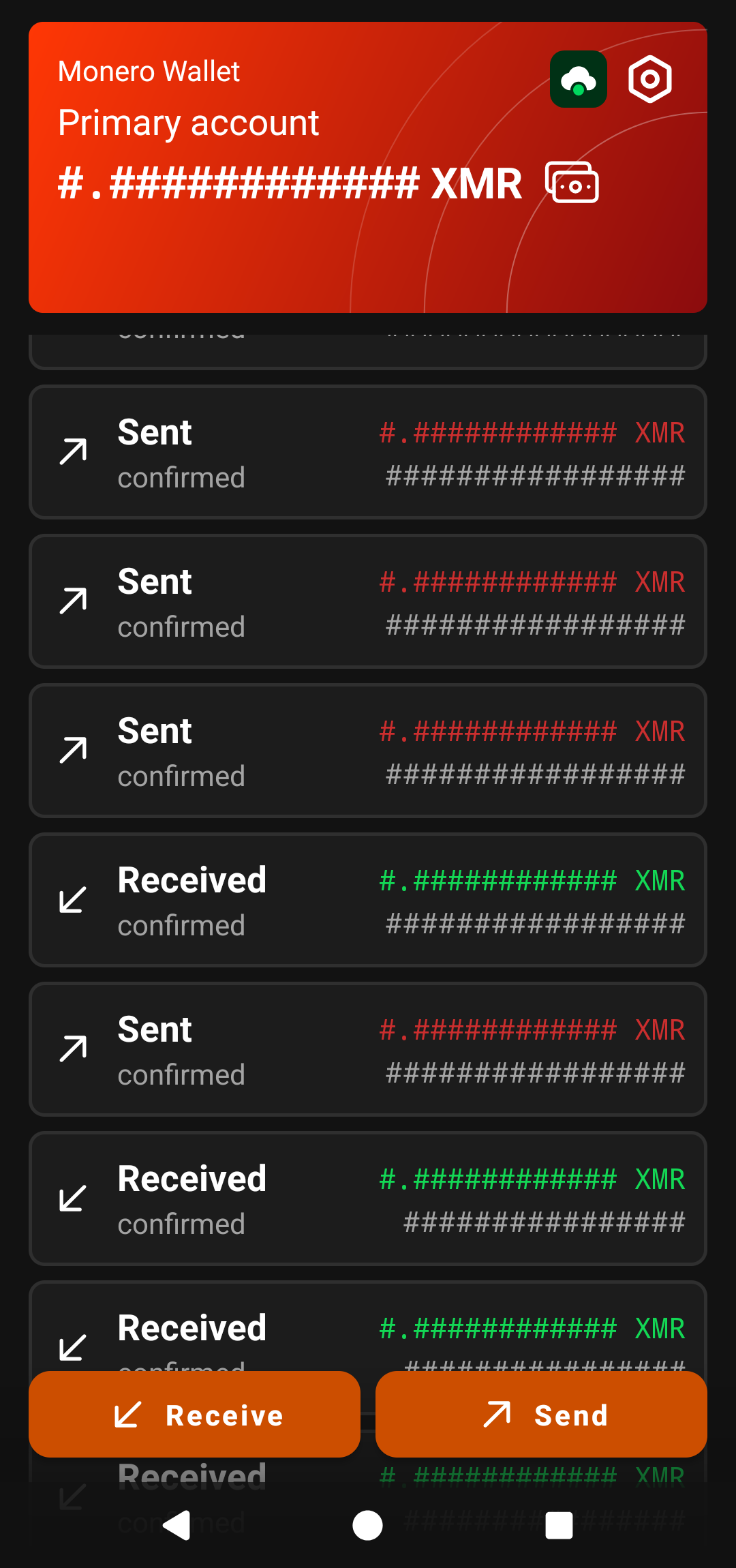The width and height of the screenshot is (736, 1568).
Task: Tap the balance icon beside the XMR amount
Action: click(572, 183)
